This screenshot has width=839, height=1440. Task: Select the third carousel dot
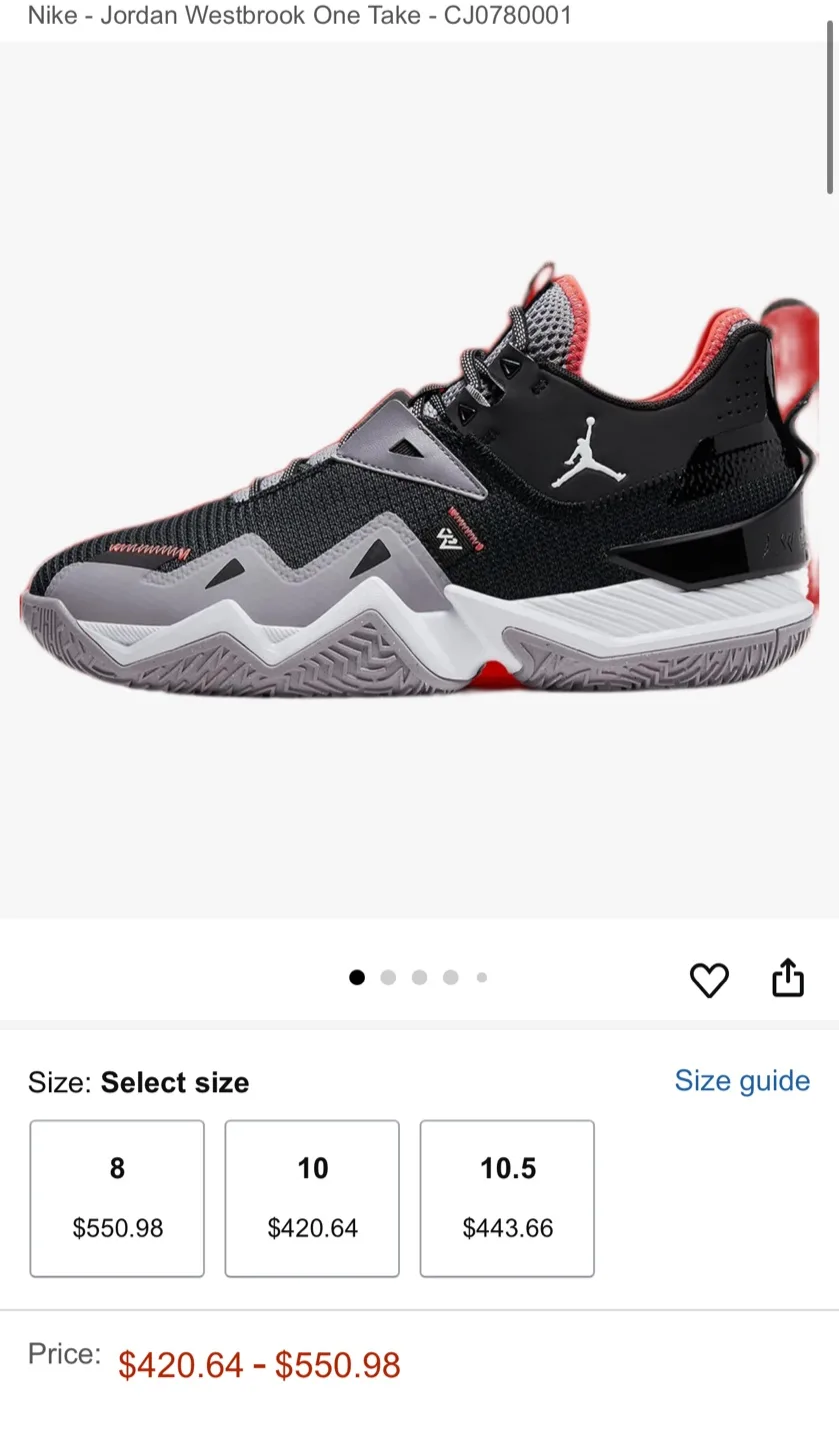[419, 978]
